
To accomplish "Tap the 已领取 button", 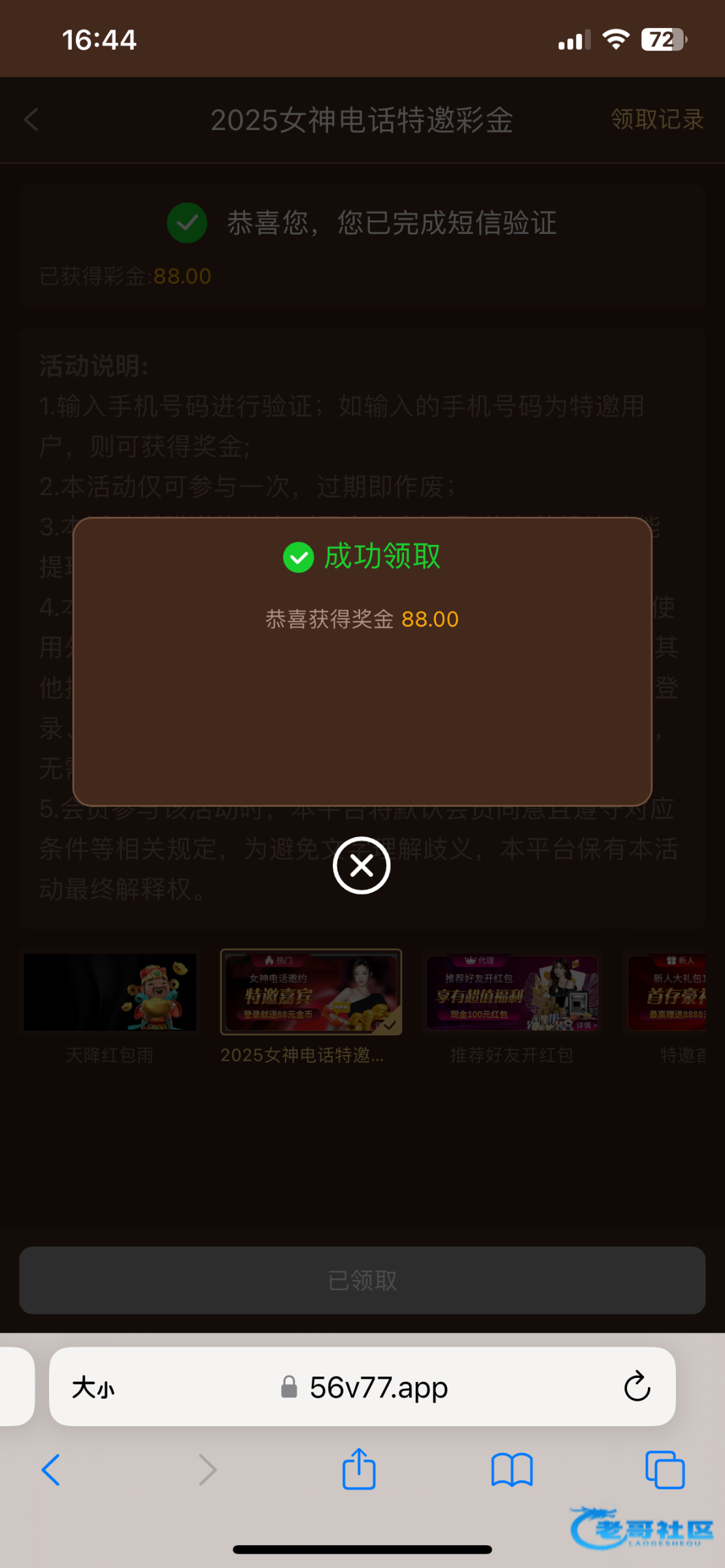I will pos(362,1281).
